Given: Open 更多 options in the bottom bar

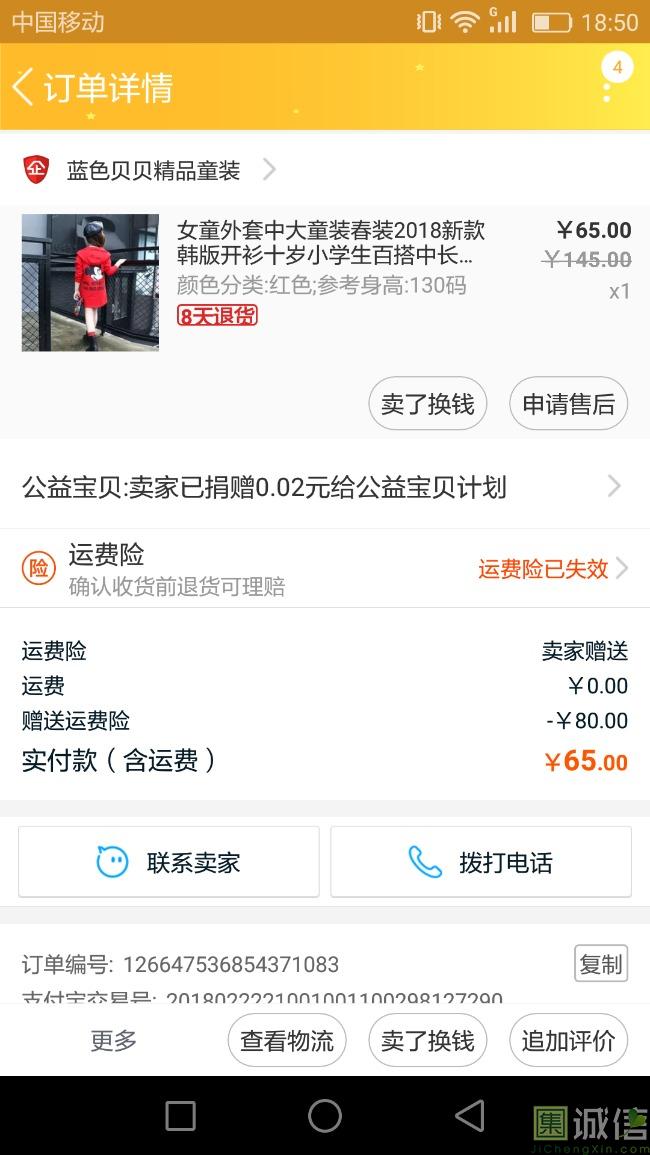Looking at the screenshot, I should point(113,1040).
